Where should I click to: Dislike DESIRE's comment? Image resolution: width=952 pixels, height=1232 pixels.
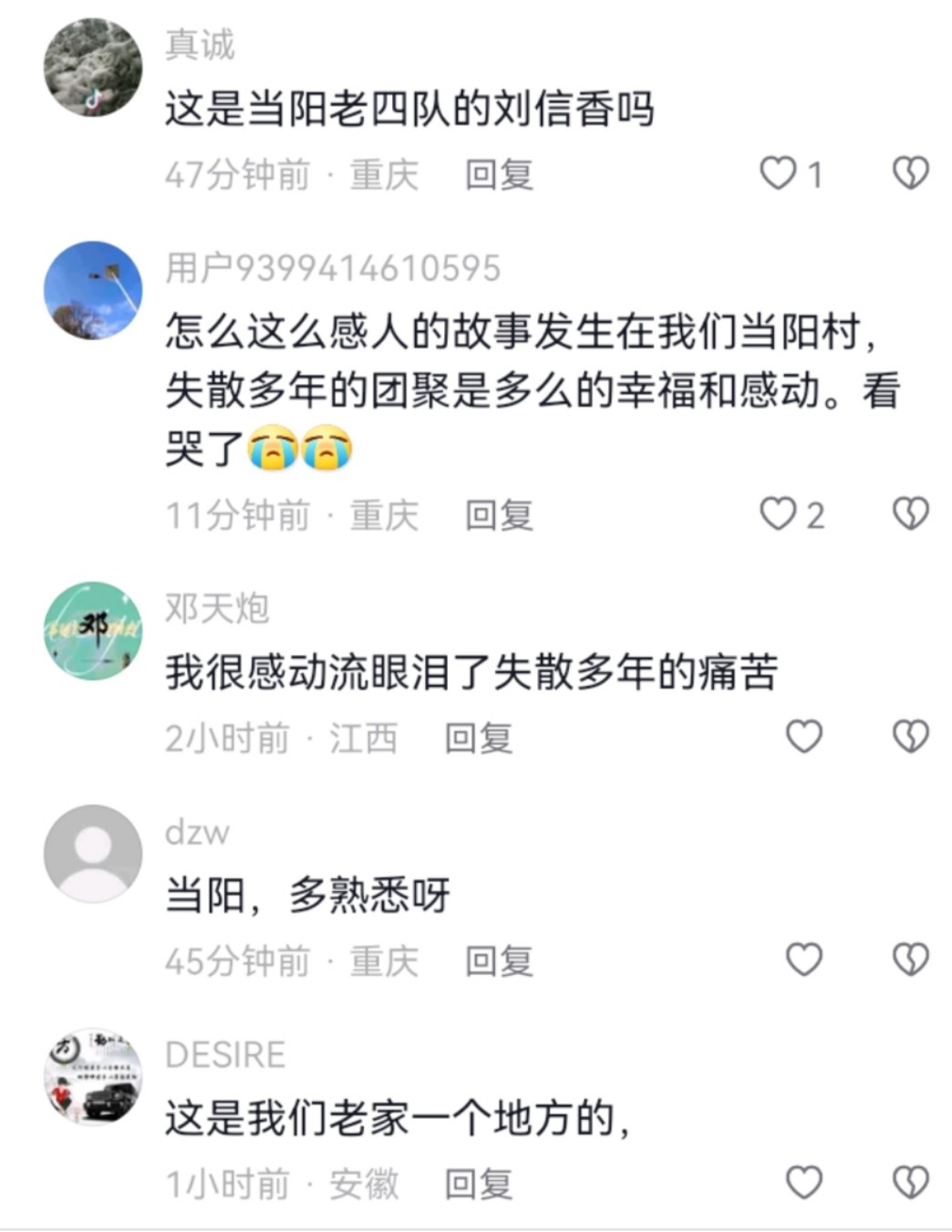pyautogui.click(x=910, y=1183)
